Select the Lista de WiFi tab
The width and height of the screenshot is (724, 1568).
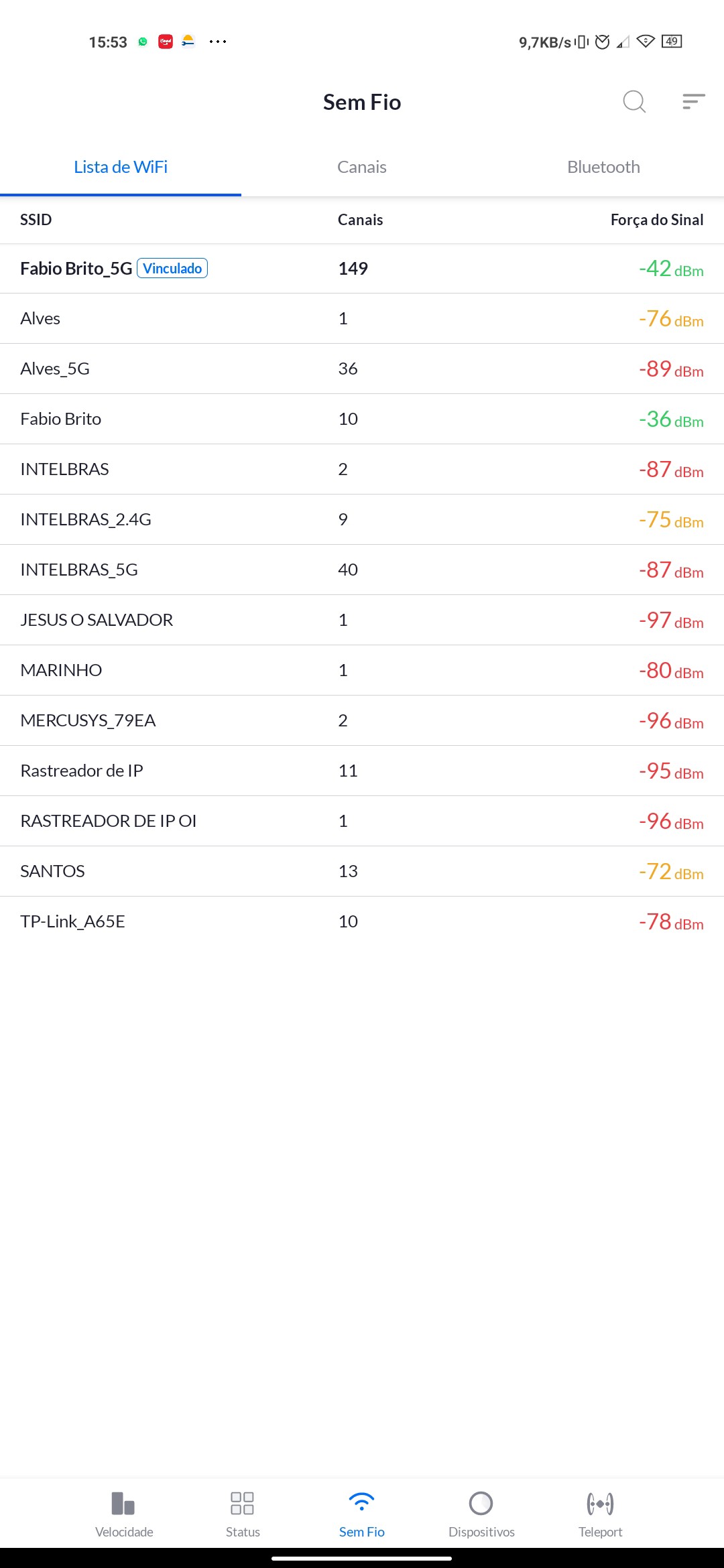click(121, 167)
